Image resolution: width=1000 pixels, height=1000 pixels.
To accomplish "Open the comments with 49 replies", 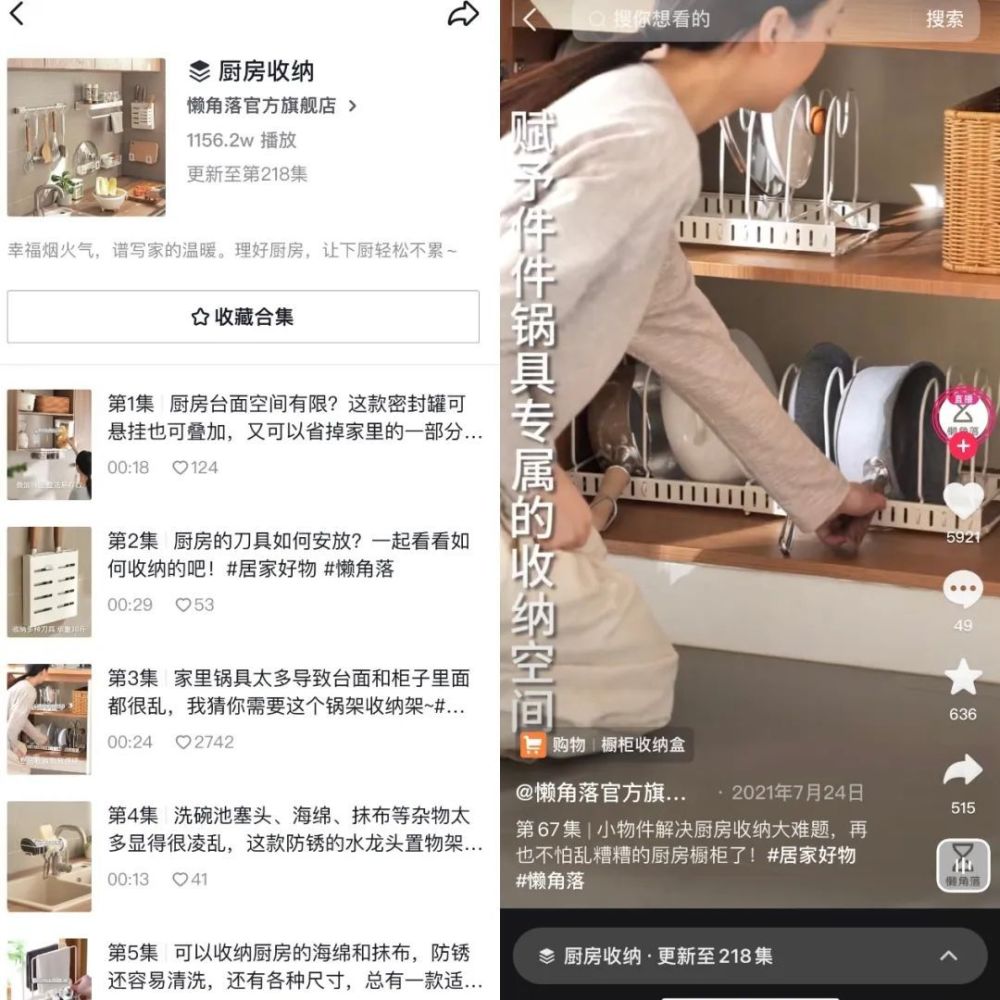I will 963,589.
